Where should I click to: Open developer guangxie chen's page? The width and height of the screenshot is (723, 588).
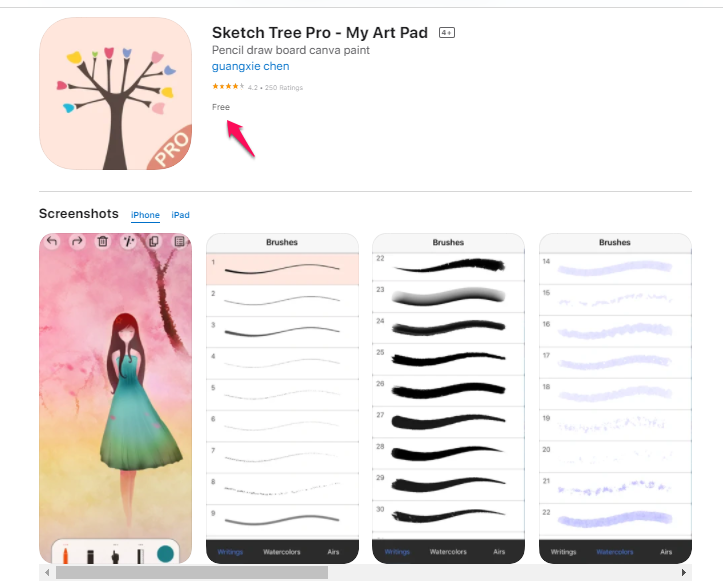pyautogui.click(x=251, y=66)
